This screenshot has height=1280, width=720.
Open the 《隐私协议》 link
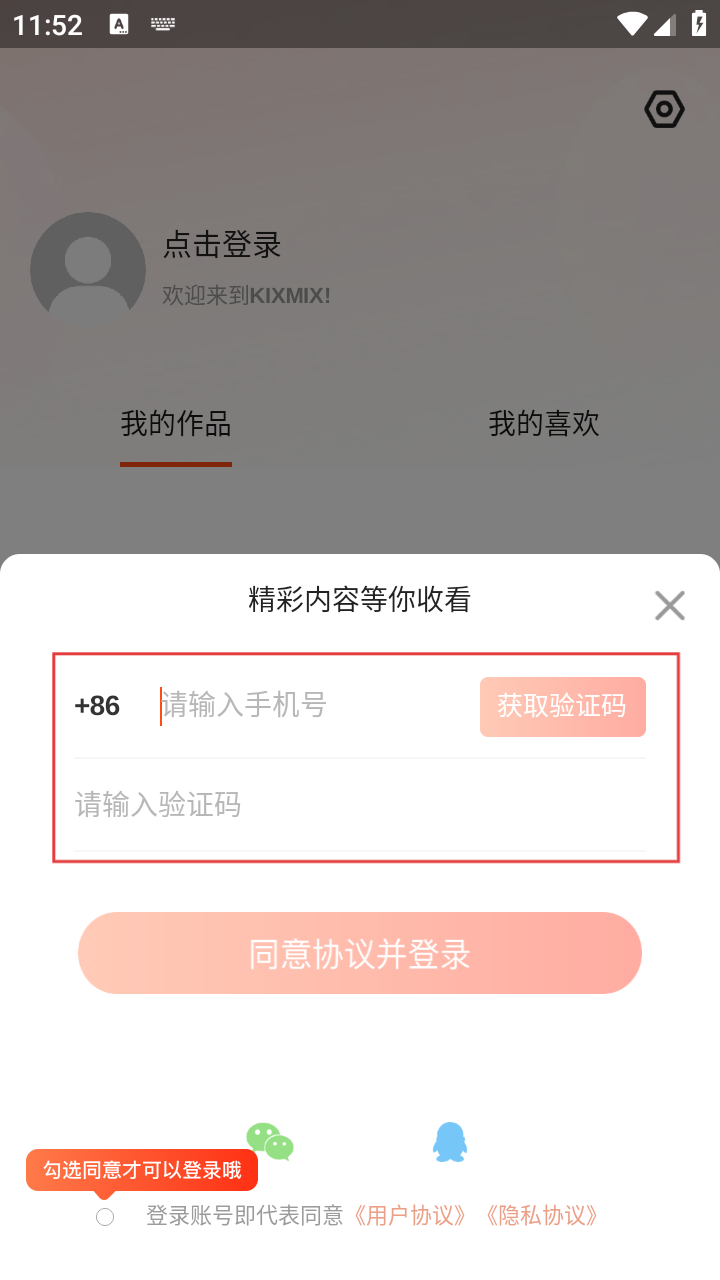542,1216
